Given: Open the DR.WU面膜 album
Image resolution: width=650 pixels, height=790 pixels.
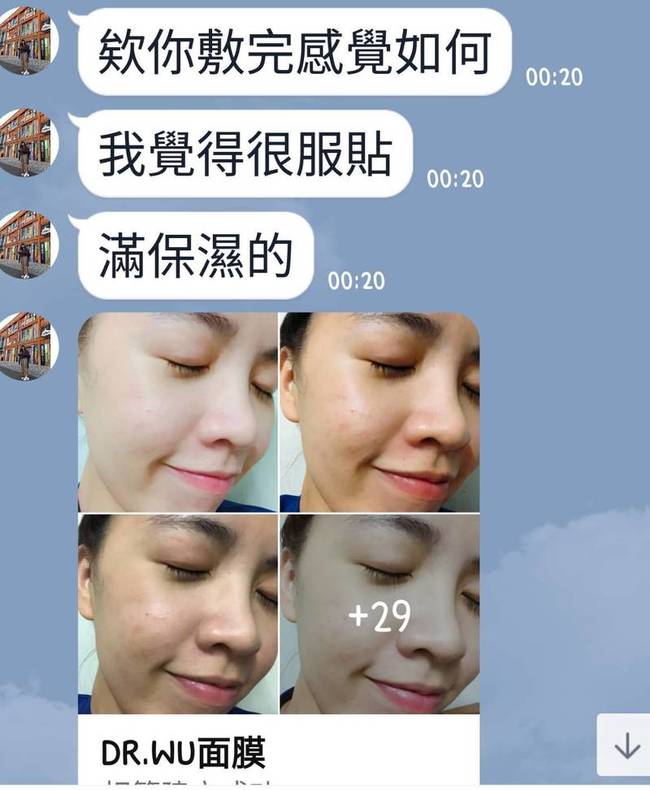Looking at the screenshot, I should click(183, 753).
